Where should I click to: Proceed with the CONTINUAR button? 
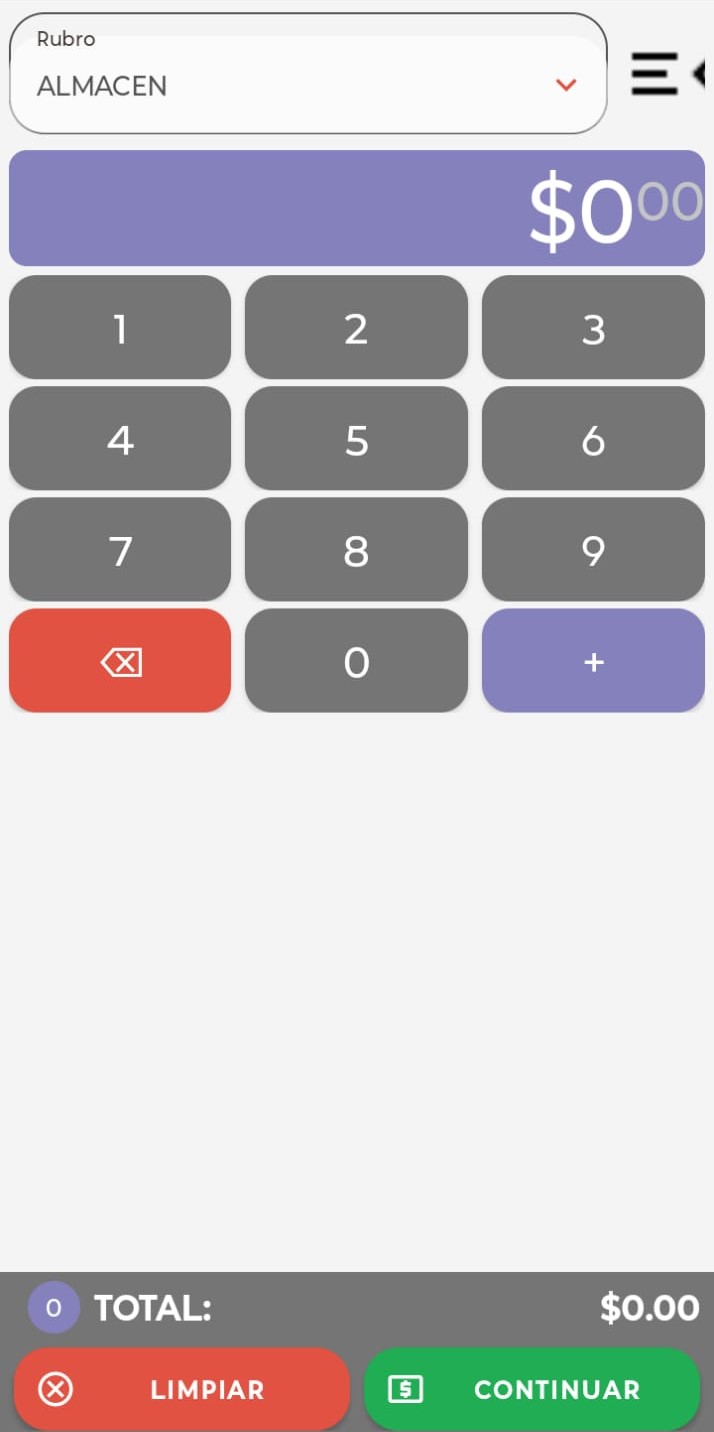[x=532, y=1389]
